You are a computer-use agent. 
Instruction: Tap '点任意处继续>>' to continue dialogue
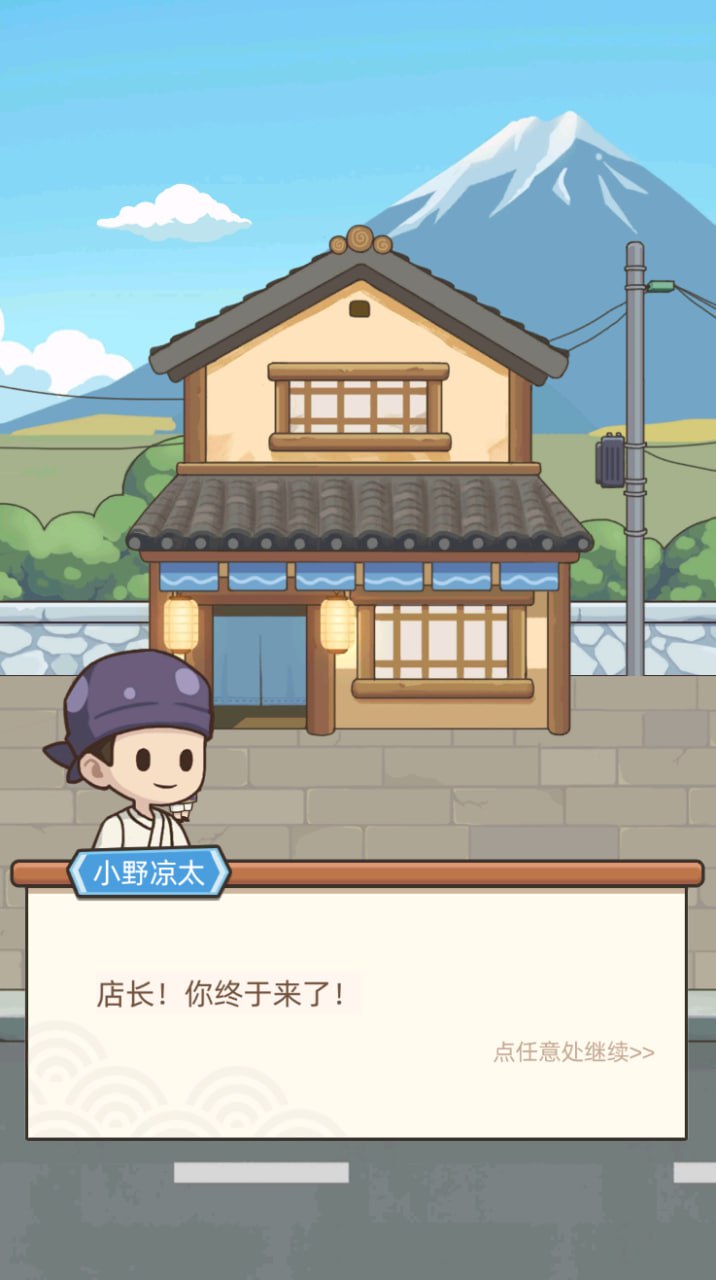pyautogui.click(x=574, y=1052)
